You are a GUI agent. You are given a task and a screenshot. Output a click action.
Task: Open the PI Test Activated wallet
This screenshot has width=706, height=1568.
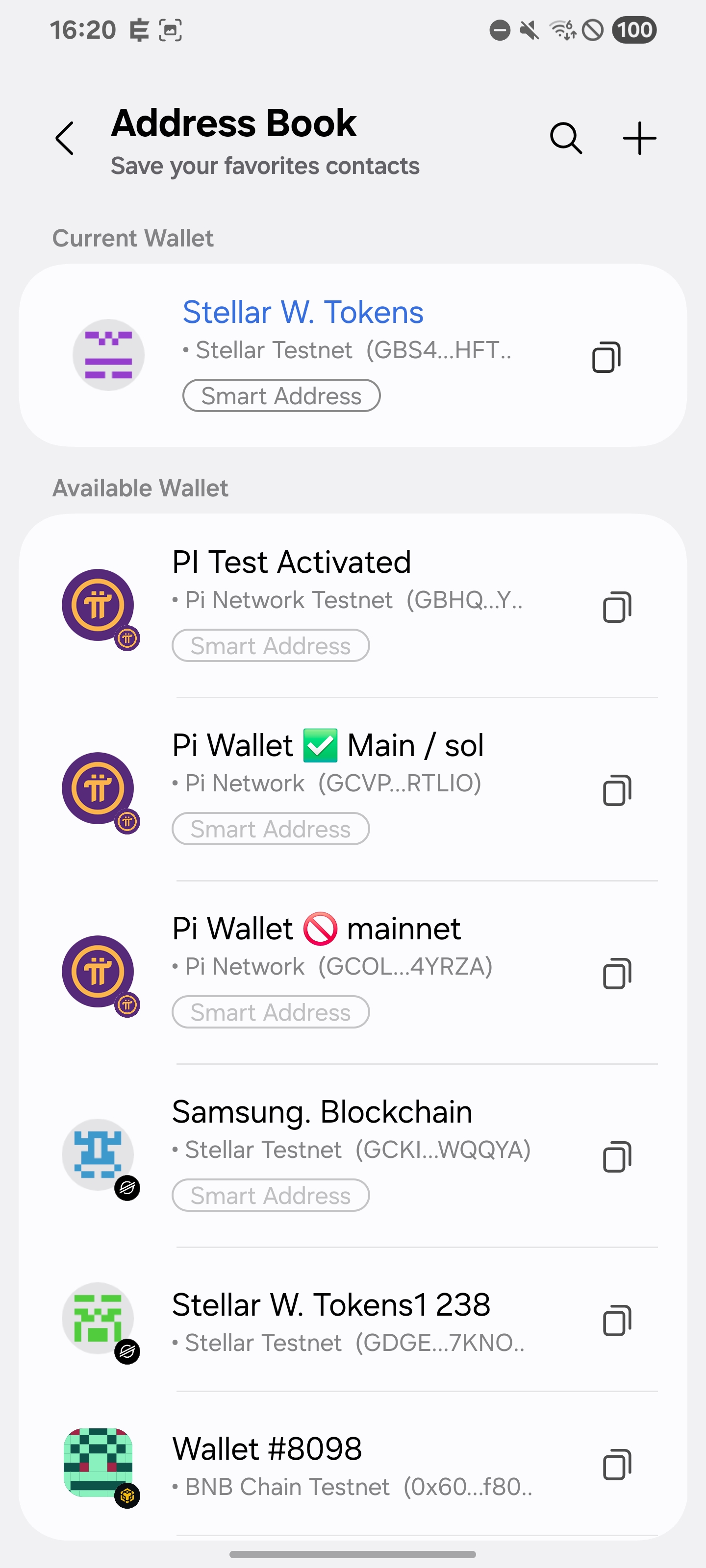(291, 563)
